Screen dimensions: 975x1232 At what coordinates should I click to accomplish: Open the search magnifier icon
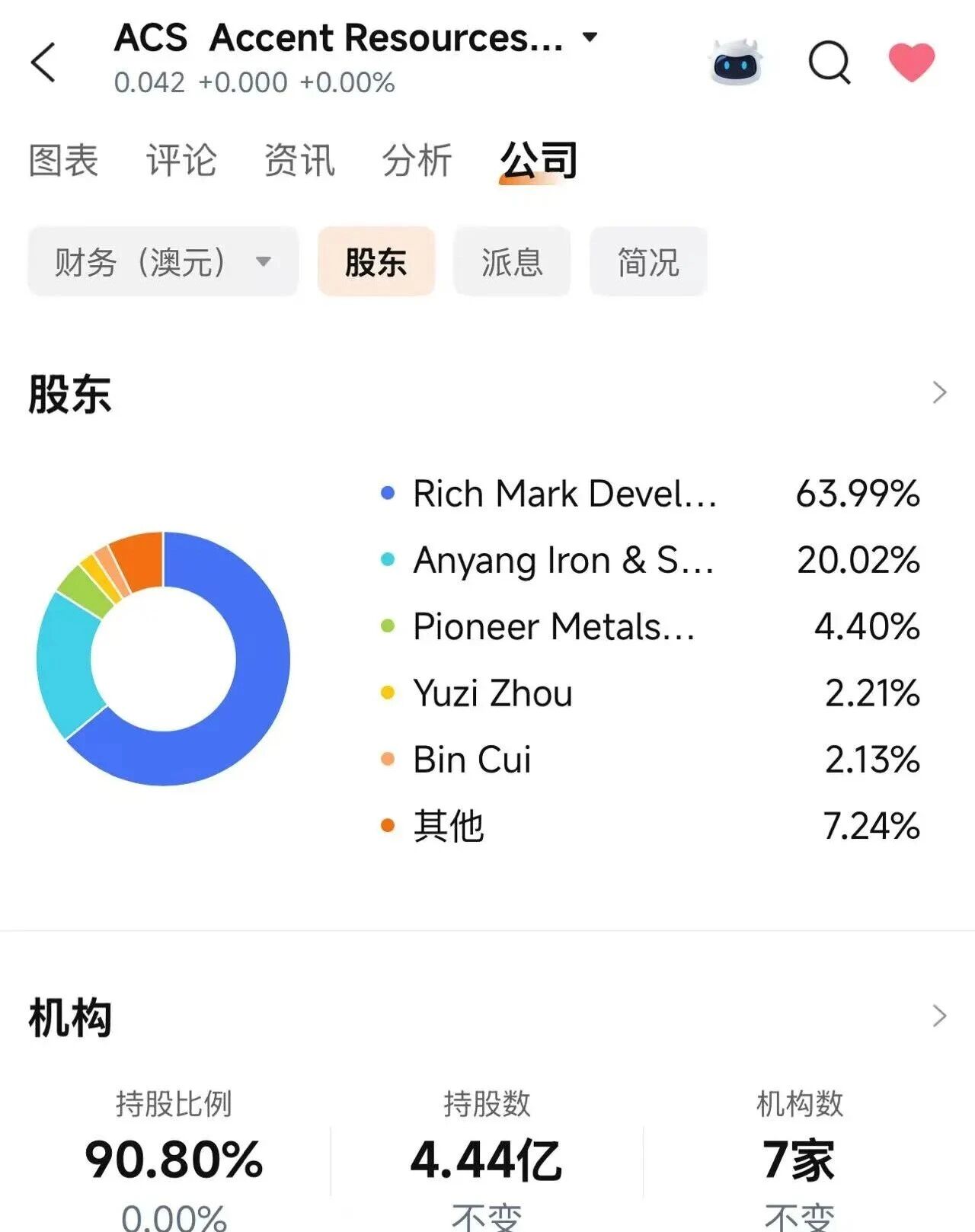coord(829,62)
